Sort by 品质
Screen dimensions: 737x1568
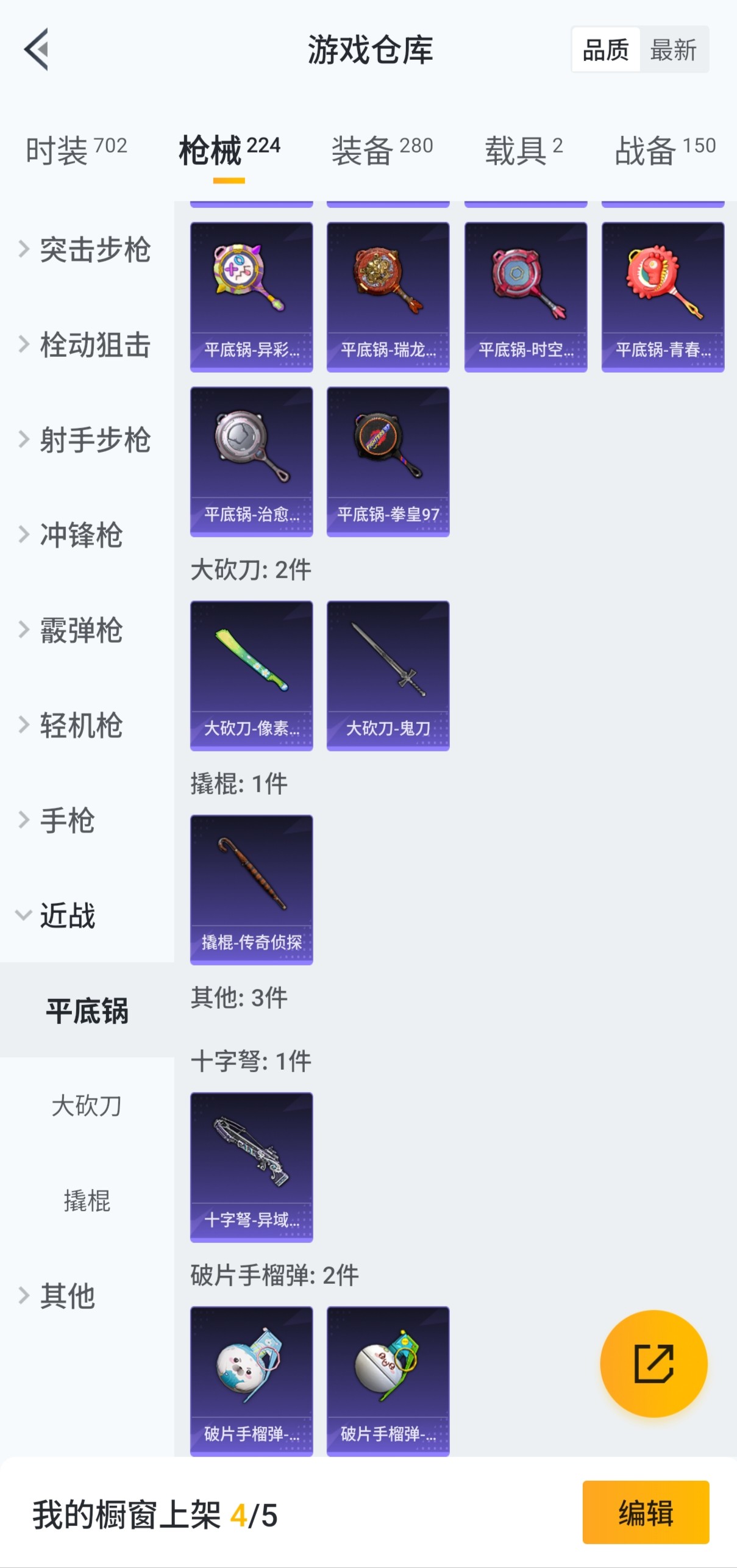605,50
